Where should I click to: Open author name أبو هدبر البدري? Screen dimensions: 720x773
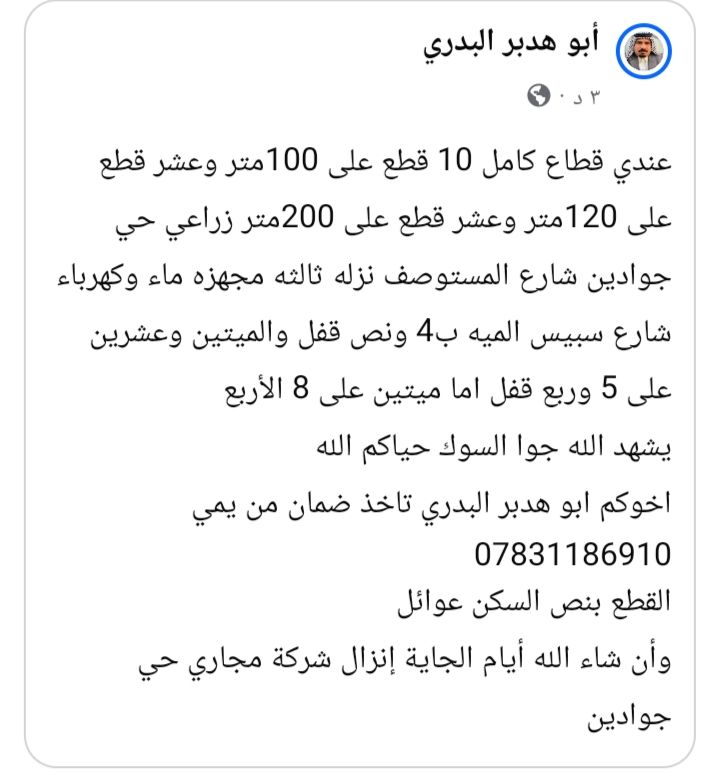click(508, 44)
